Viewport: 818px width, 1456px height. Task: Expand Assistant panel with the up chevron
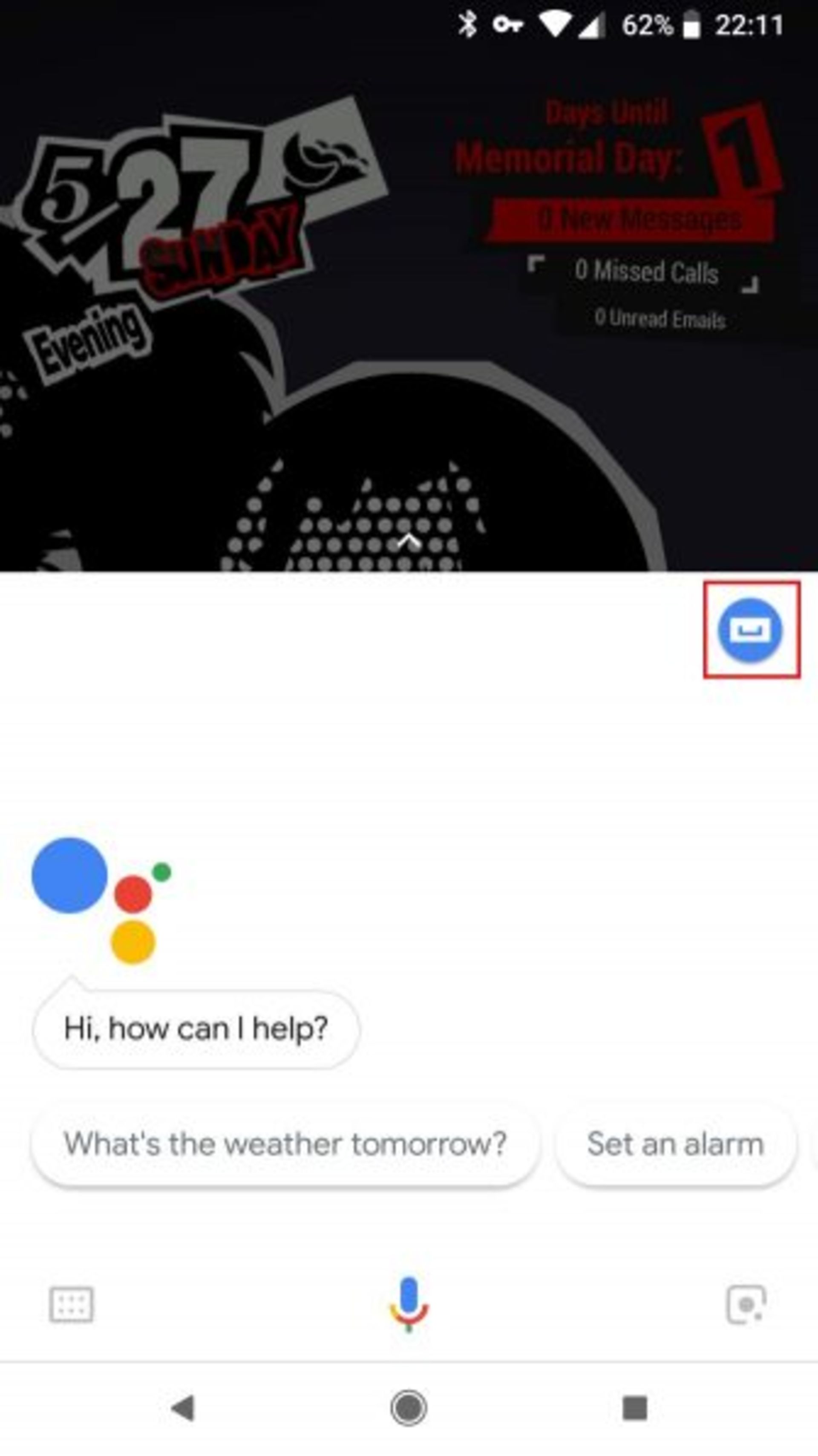click(409, 541)
